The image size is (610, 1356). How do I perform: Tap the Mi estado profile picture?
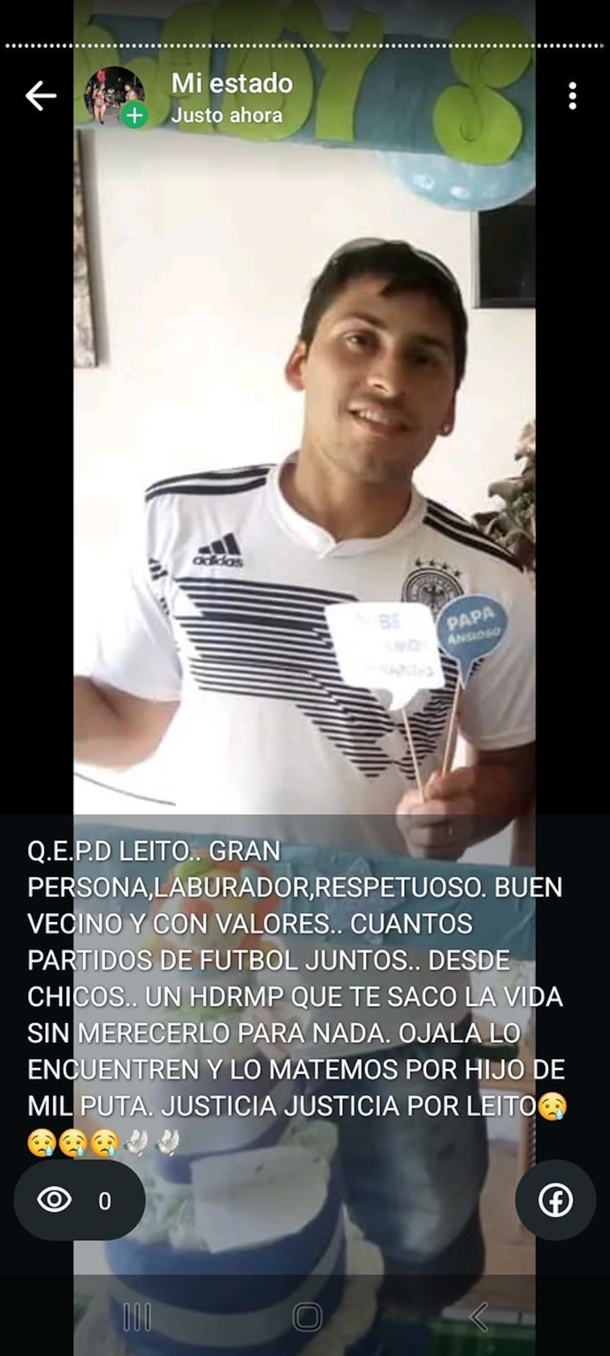click(x=114, y=96)
